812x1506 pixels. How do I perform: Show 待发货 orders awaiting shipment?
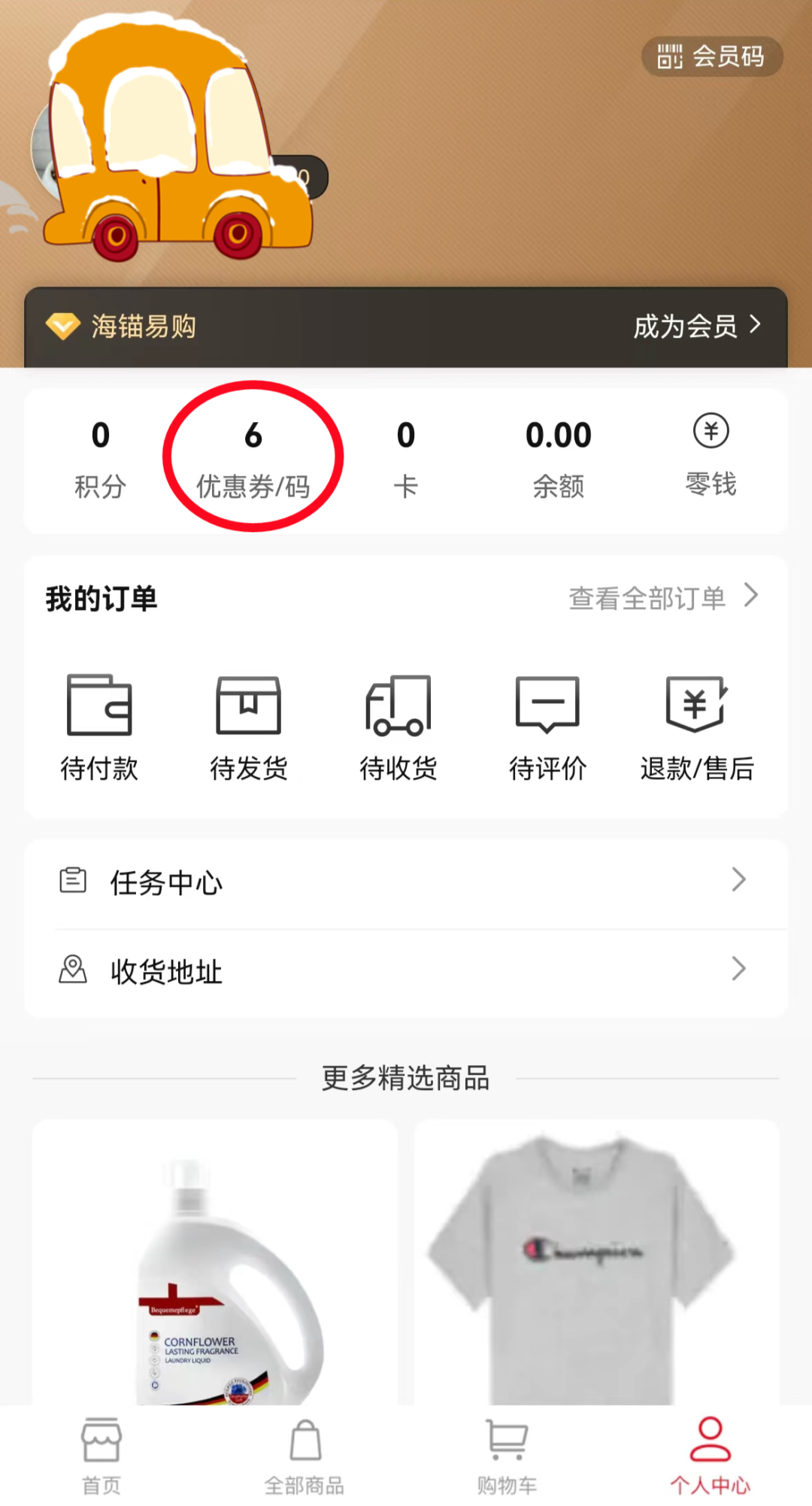249,727
